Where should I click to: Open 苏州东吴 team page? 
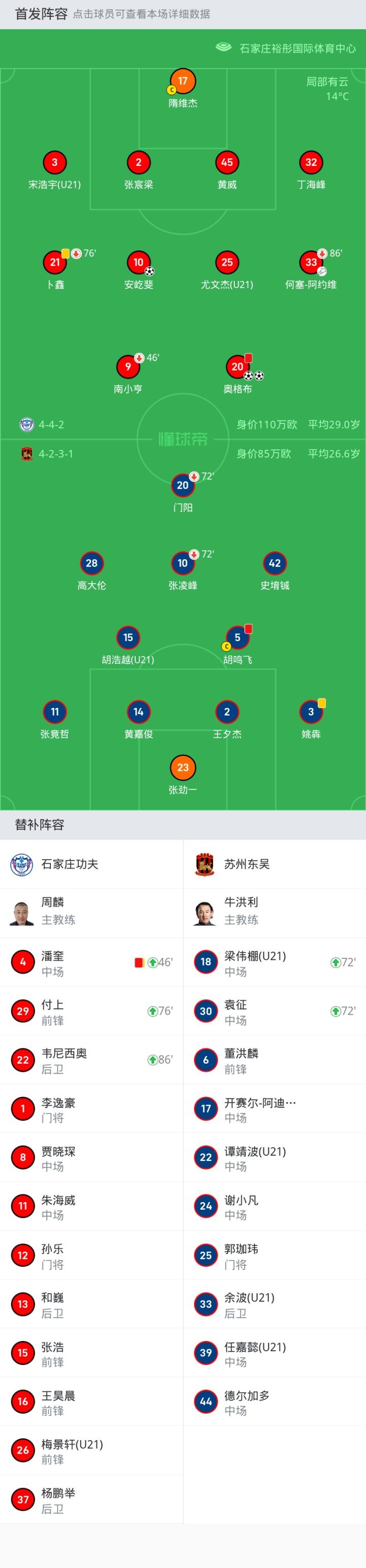(275, 864)
